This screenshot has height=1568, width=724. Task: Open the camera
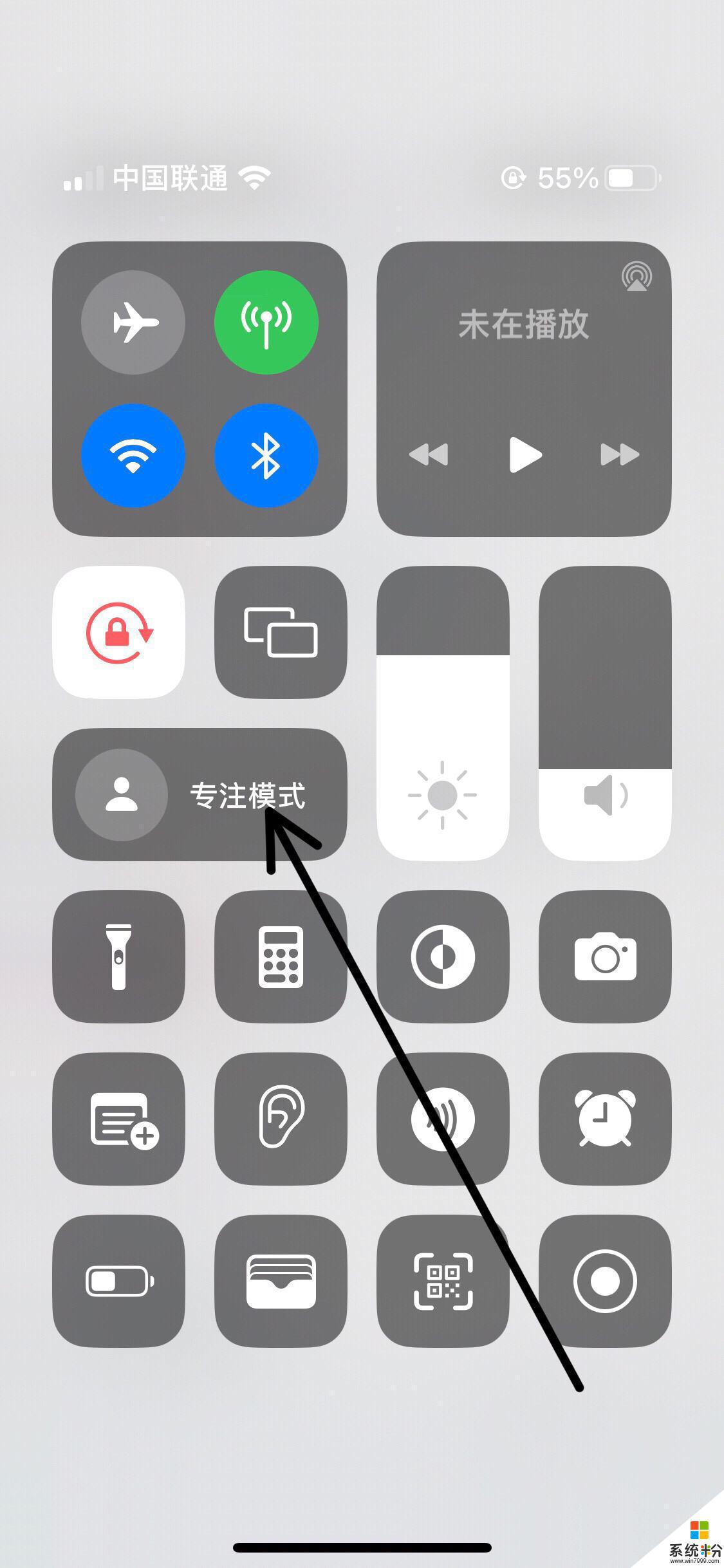(605, 957)
